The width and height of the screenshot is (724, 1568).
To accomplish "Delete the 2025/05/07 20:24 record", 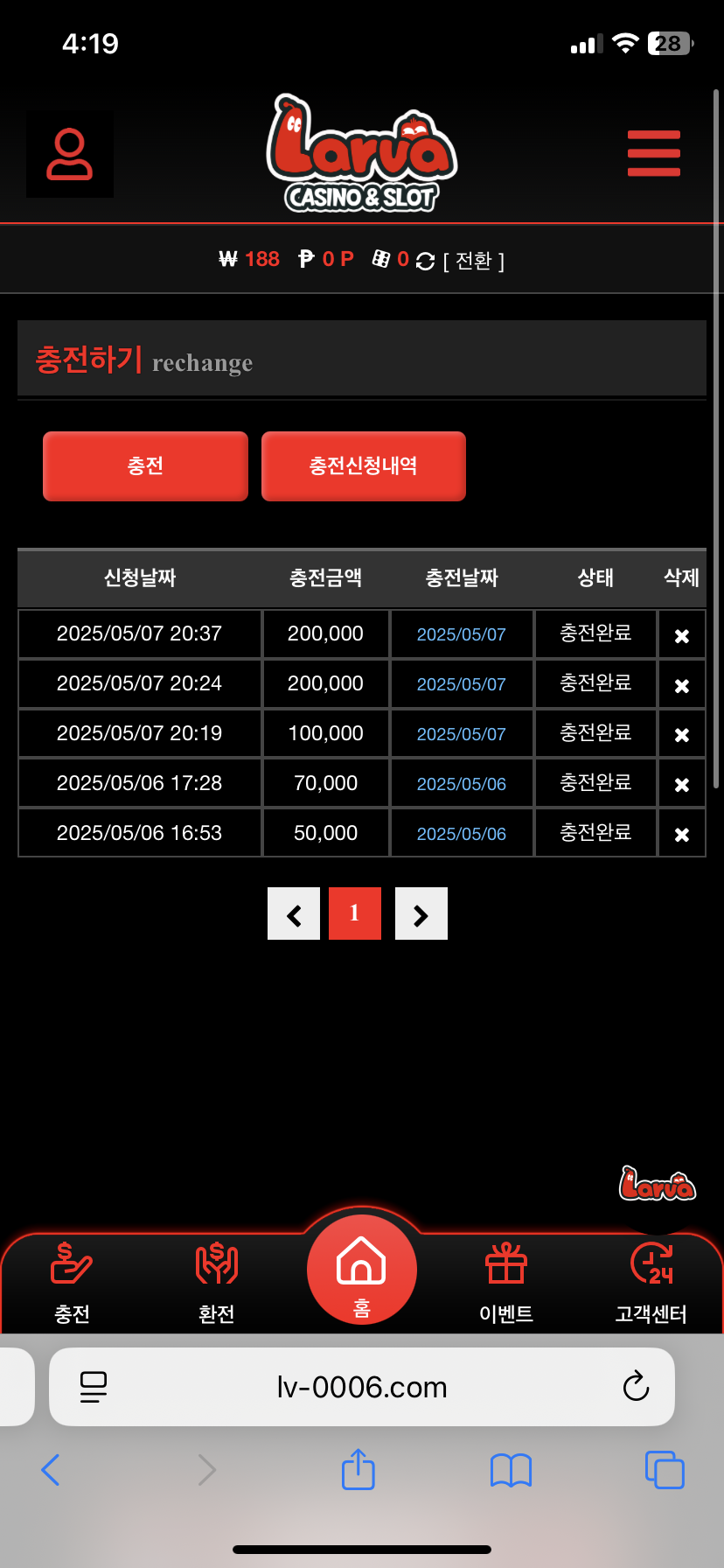I will 682,686.
